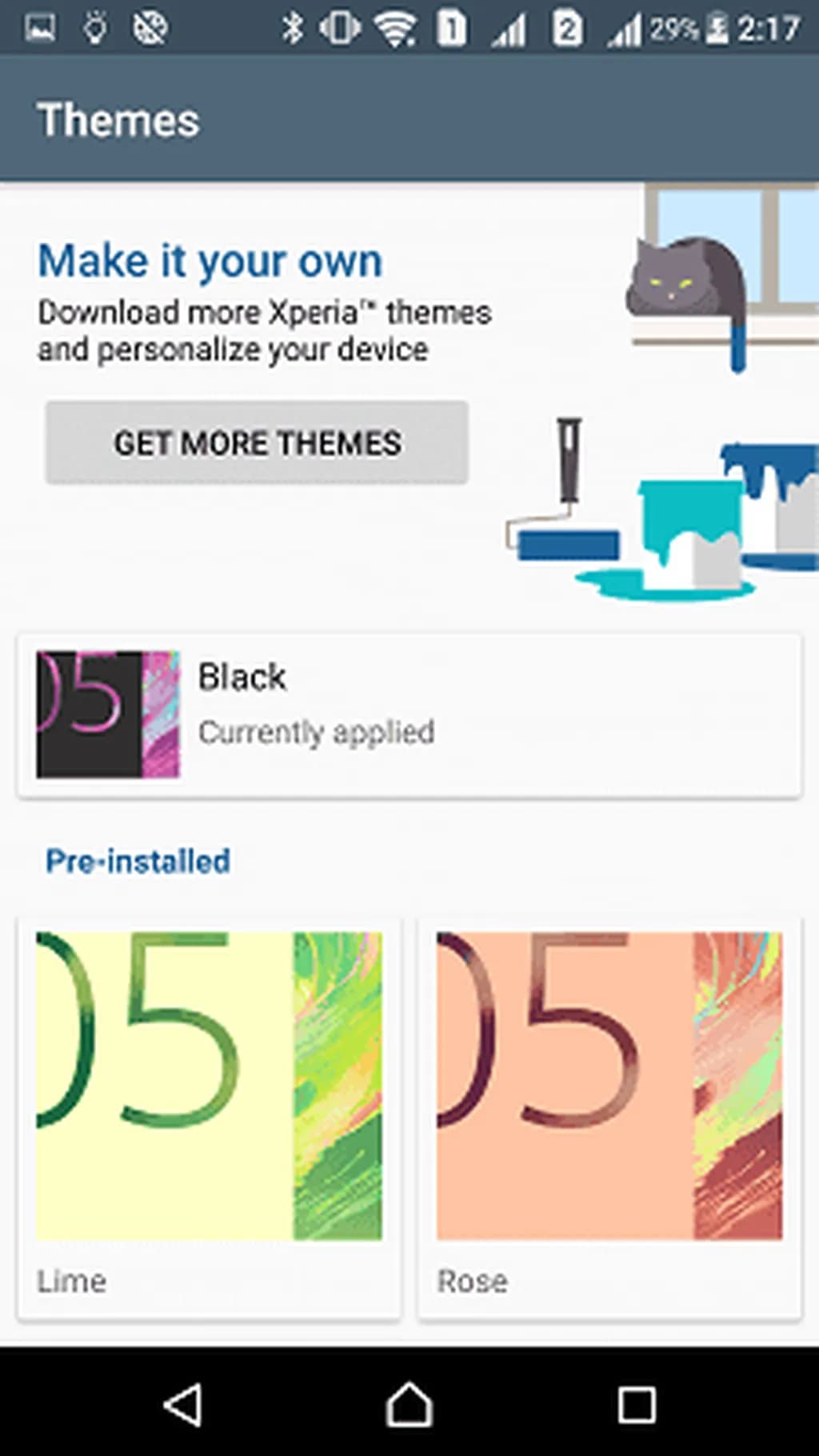Viewport: 819px width, 1456px height.
Task: Tap the GET MORE THEMES button
Action: click(257, 442)
